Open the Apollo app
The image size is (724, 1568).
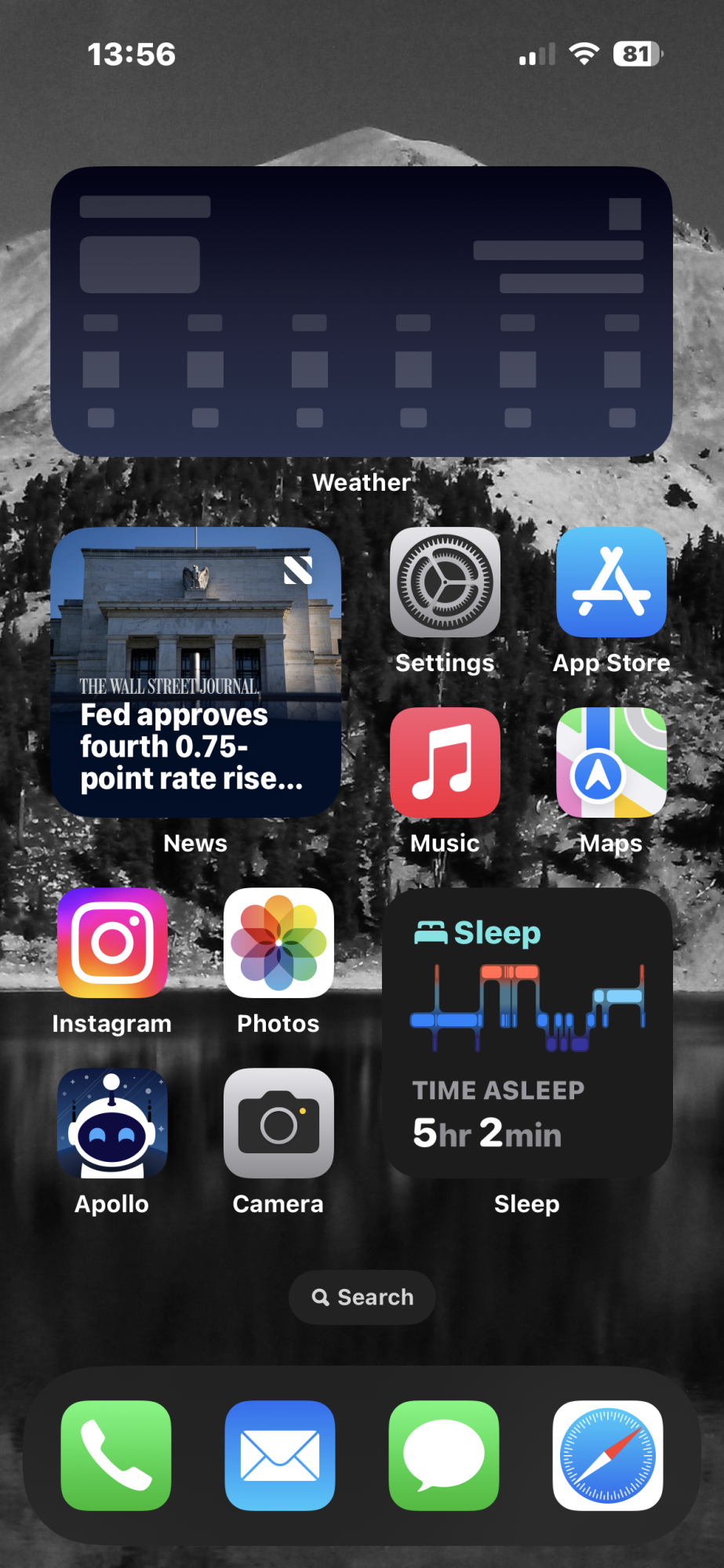click(x=112, y=1123)
